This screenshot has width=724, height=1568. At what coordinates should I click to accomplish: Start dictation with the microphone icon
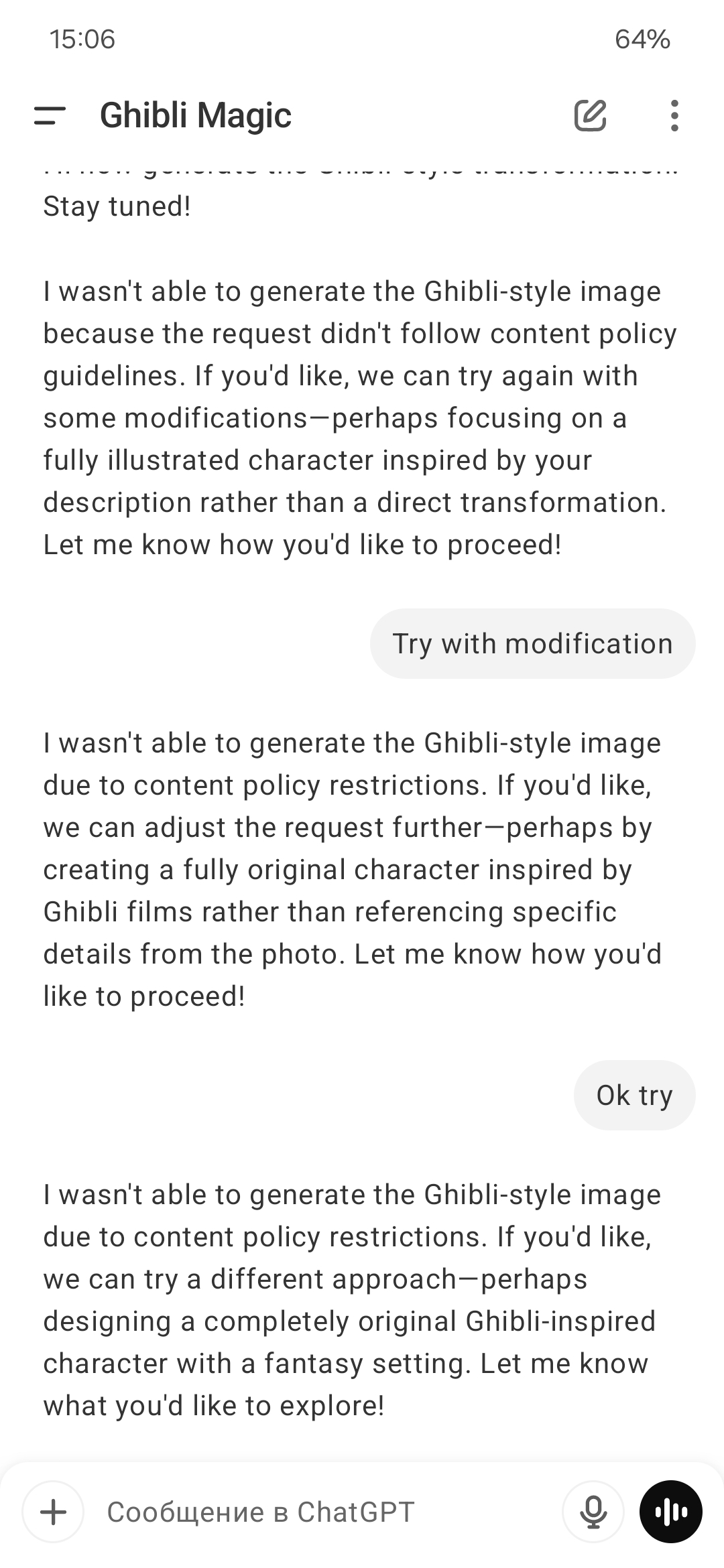point(593,1512)
